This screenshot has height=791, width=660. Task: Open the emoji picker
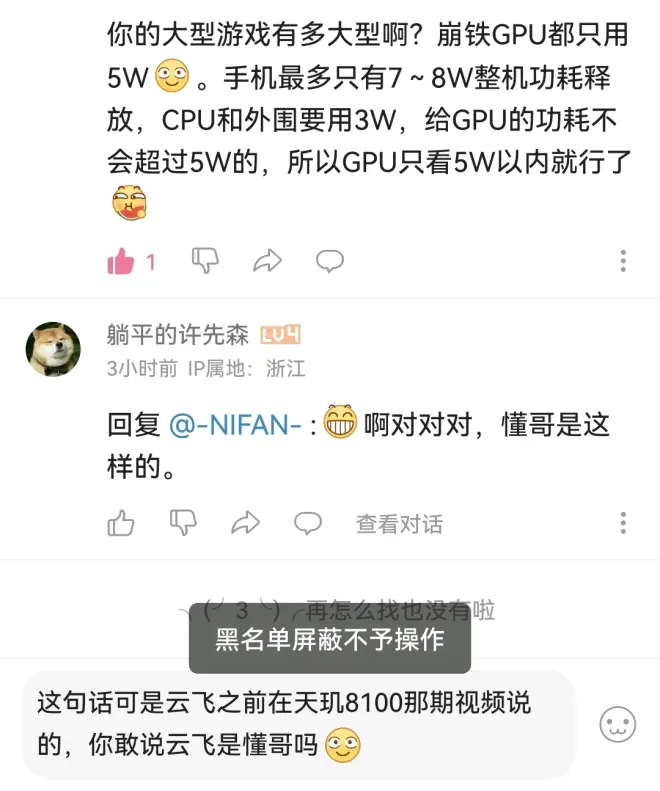tap(617, 723)
